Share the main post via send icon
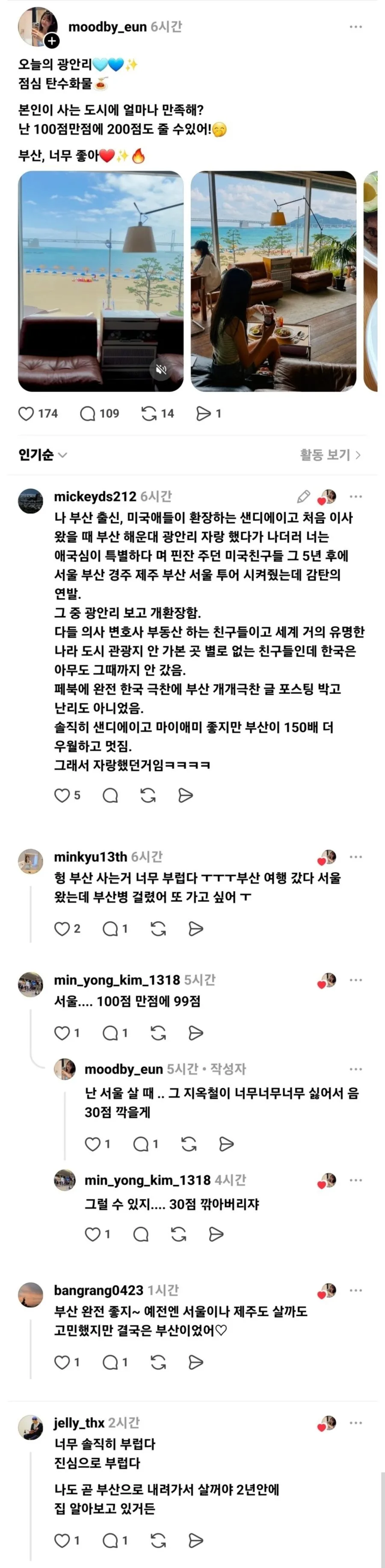 pos(204,414)
